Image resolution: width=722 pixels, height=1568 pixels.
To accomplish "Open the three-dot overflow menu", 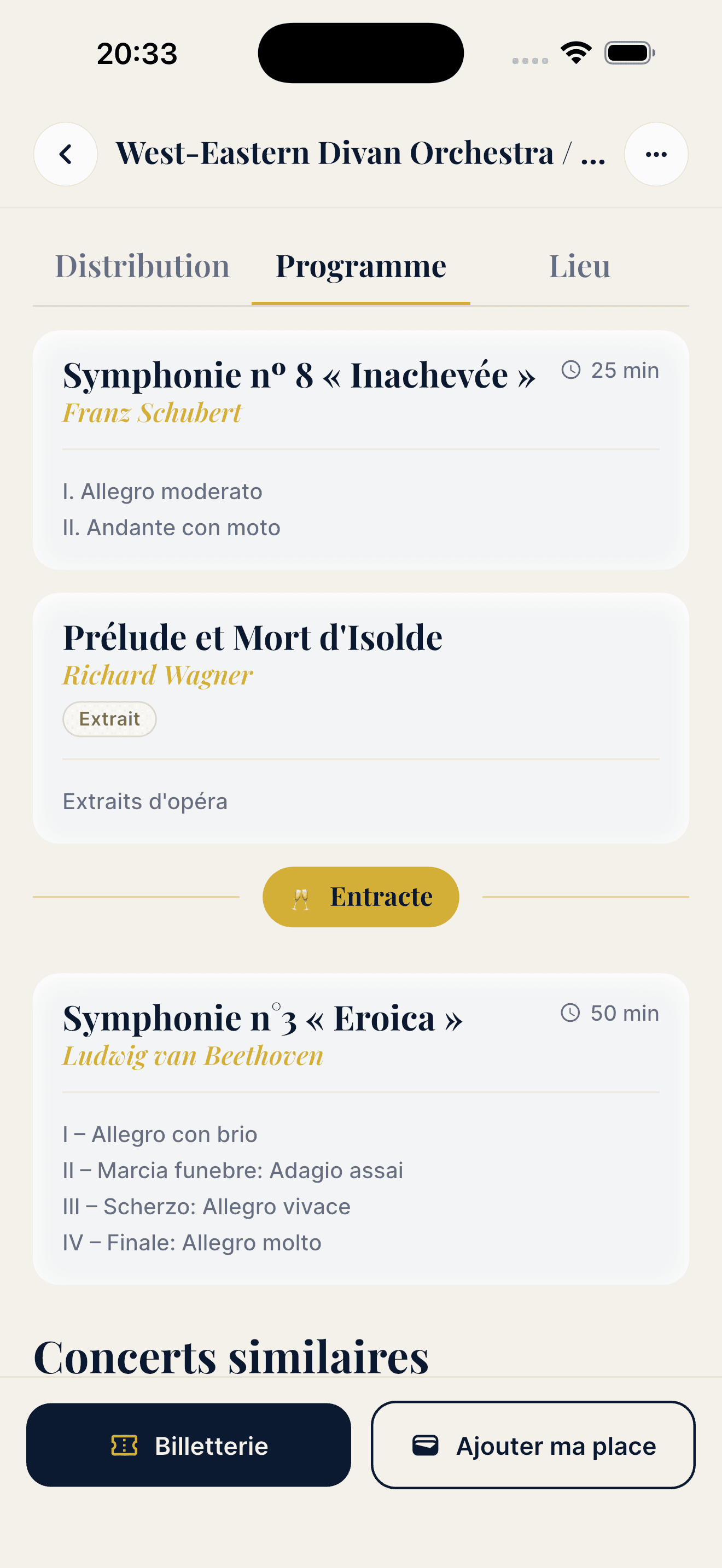I will point(656,154).
